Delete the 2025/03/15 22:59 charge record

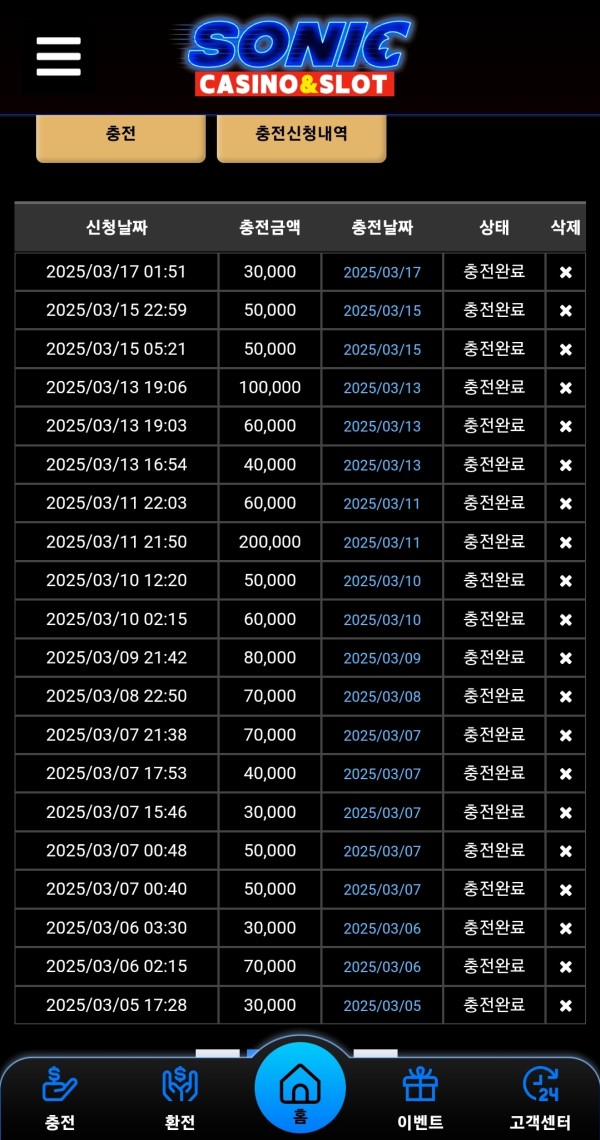(565, 311)
